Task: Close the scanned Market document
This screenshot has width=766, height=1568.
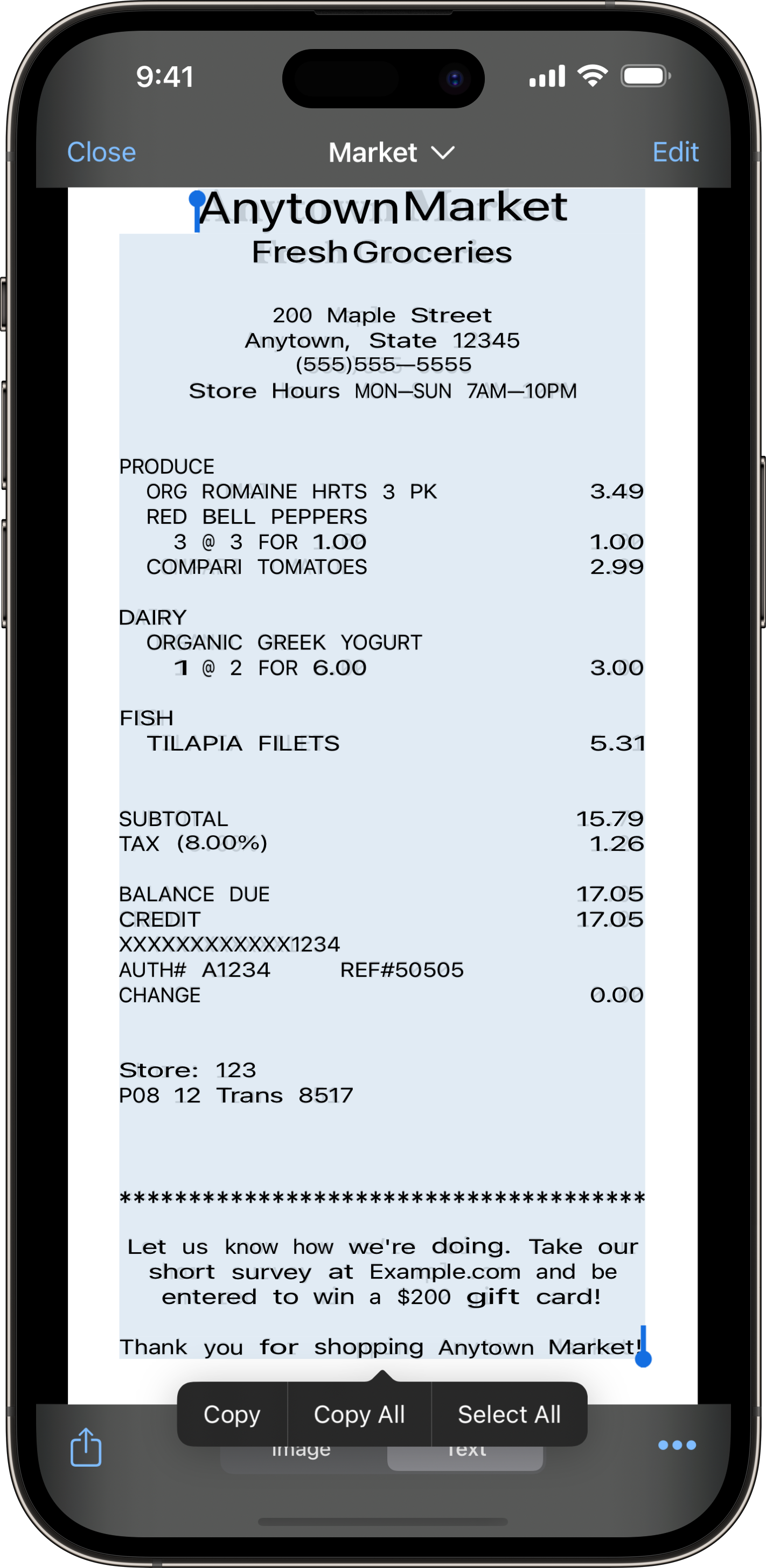Action: [x=101, y=152]
